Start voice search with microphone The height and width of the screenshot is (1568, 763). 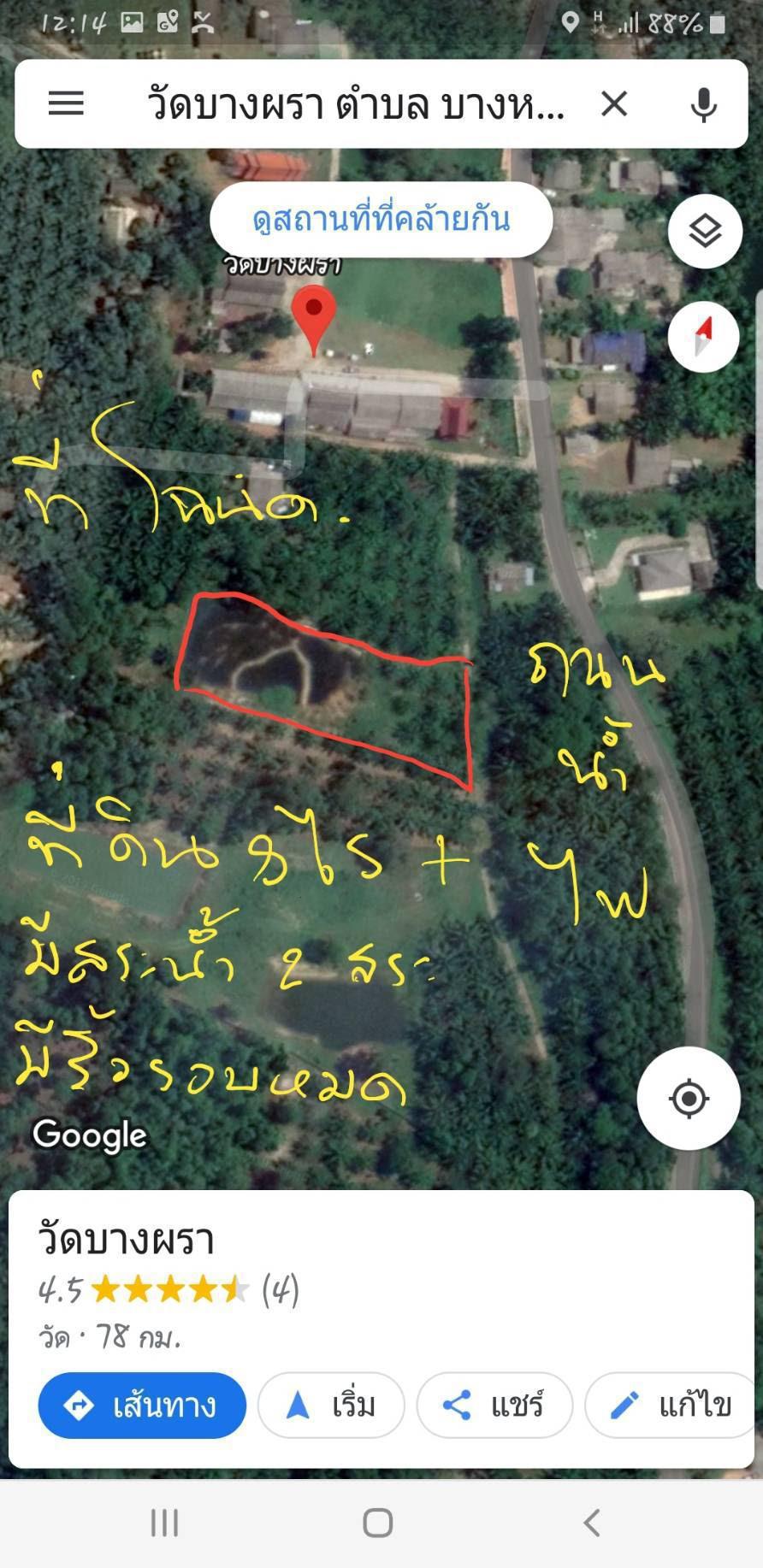coord(704,105)
